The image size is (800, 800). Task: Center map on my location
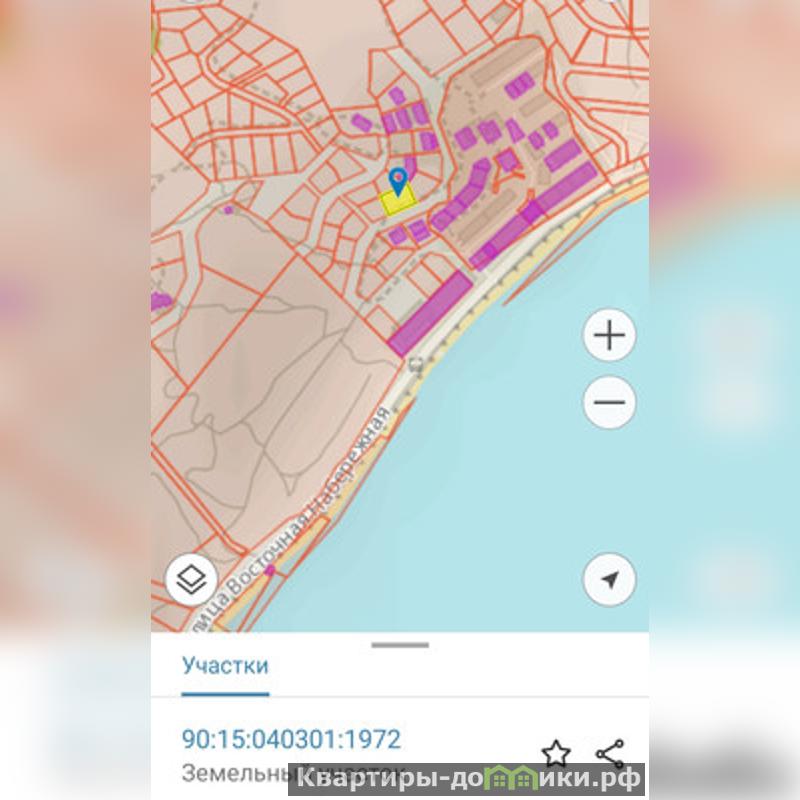[609, 578]
